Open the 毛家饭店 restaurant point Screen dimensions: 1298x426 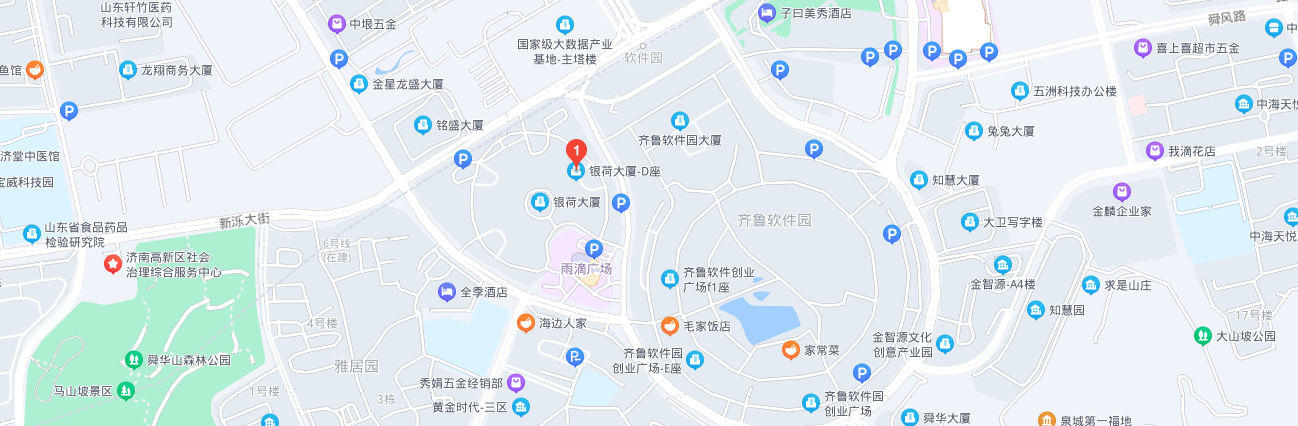[x=670, y=326]
